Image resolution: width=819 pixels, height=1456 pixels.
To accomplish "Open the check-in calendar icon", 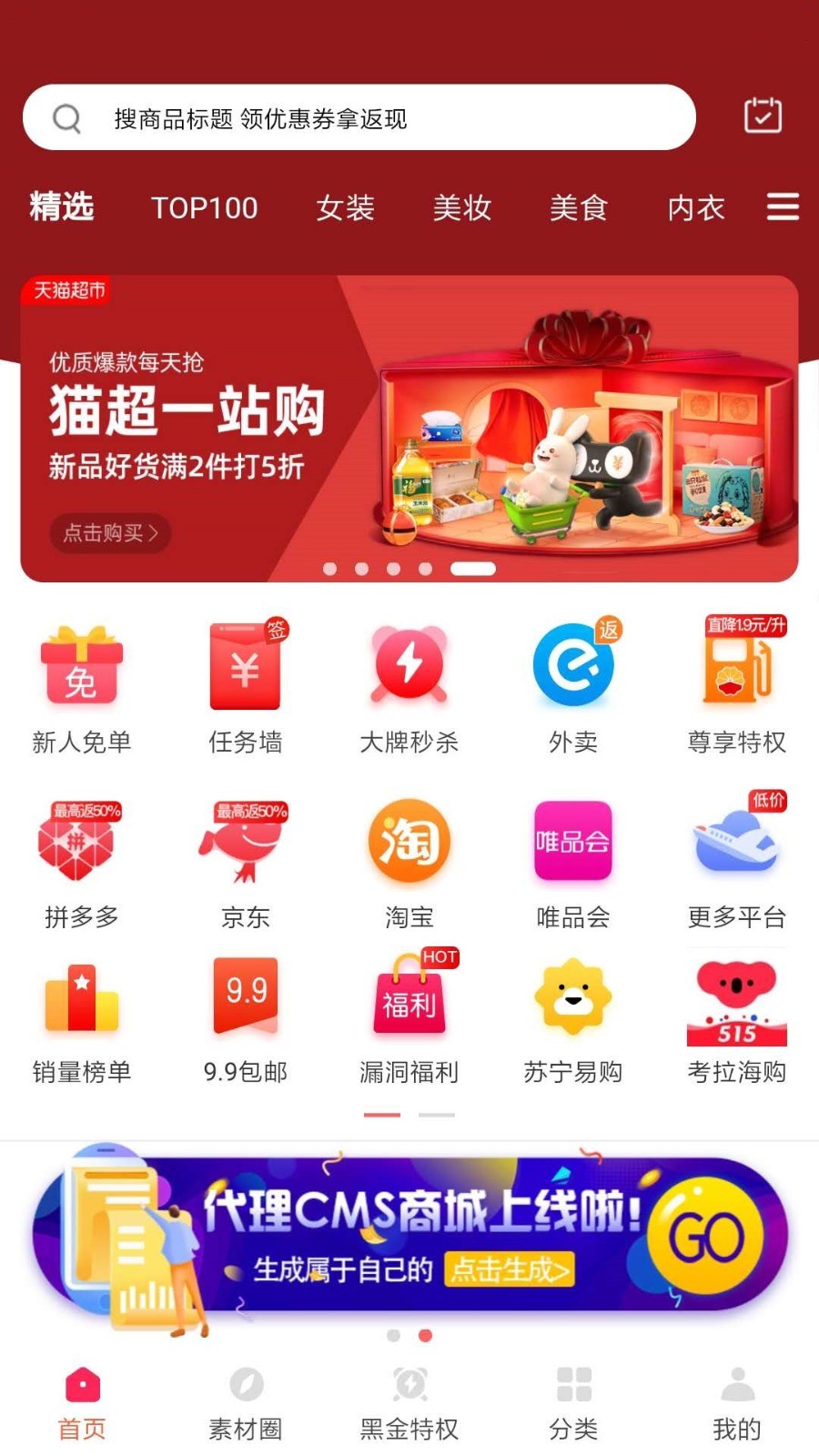I will pos(763,116).
